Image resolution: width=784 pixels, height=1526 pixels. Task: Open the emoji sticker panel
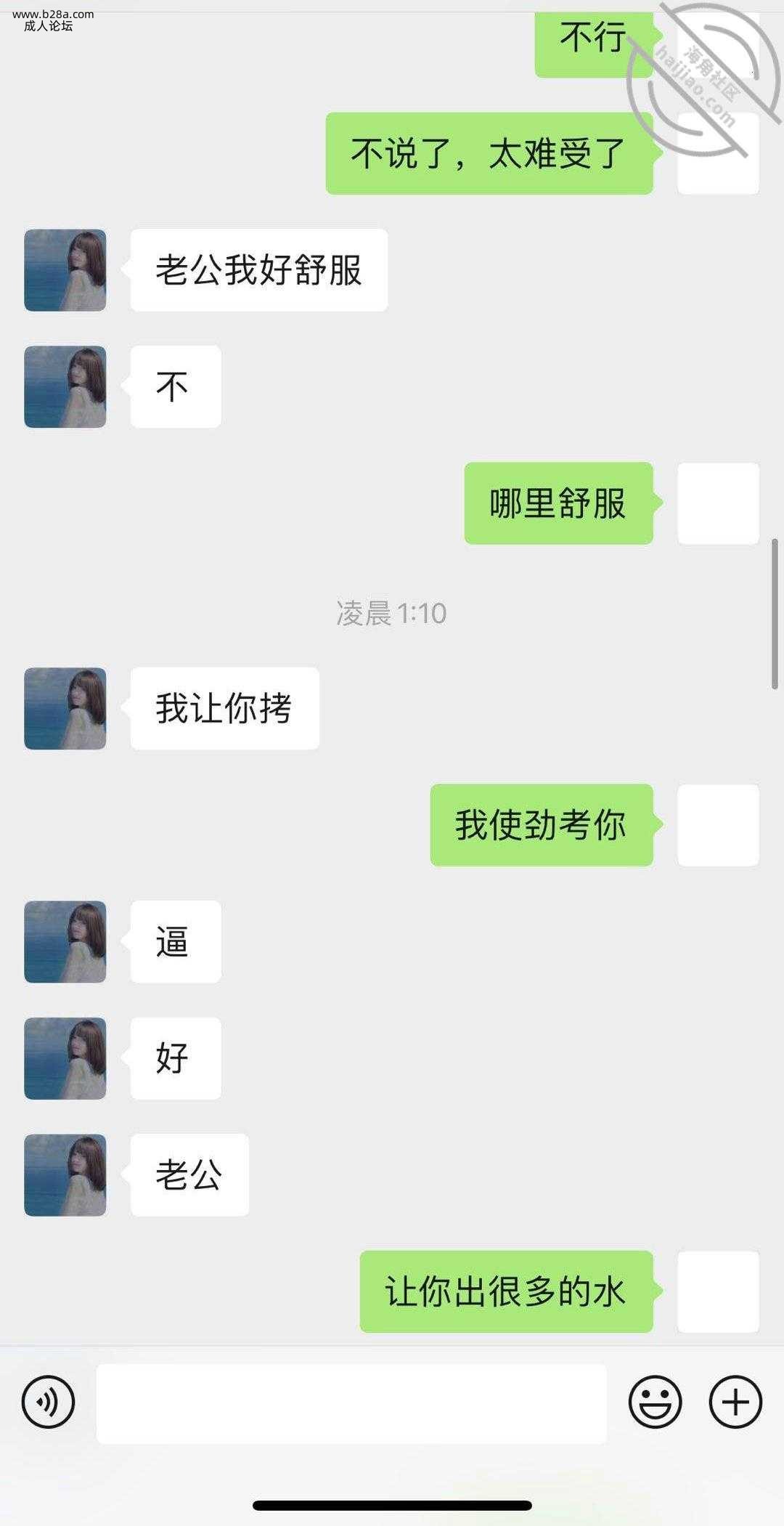click(x=655, y=1402)
